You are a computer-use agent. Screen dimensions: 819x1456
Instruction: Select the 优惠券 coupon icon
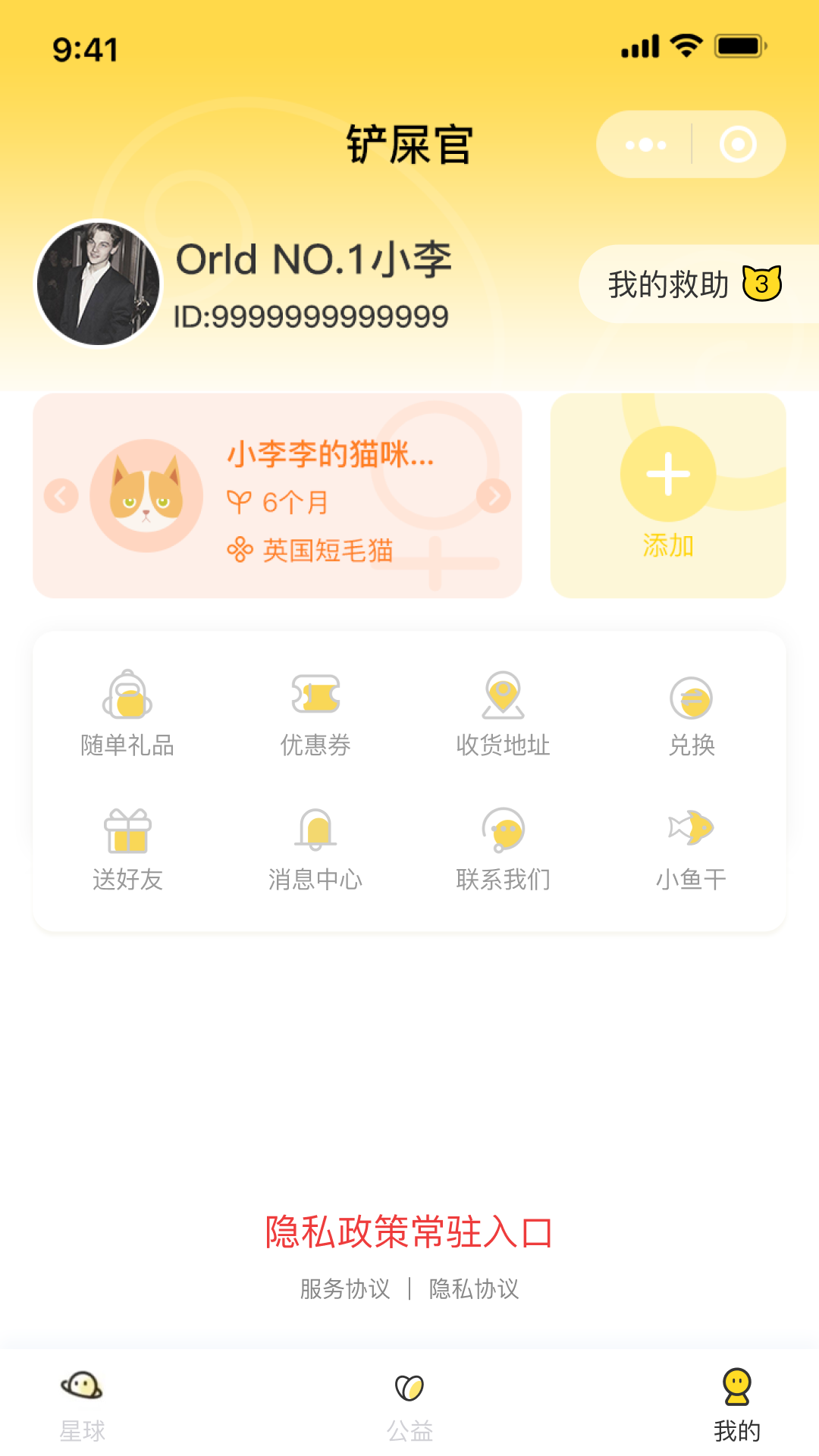coord(315,701)
